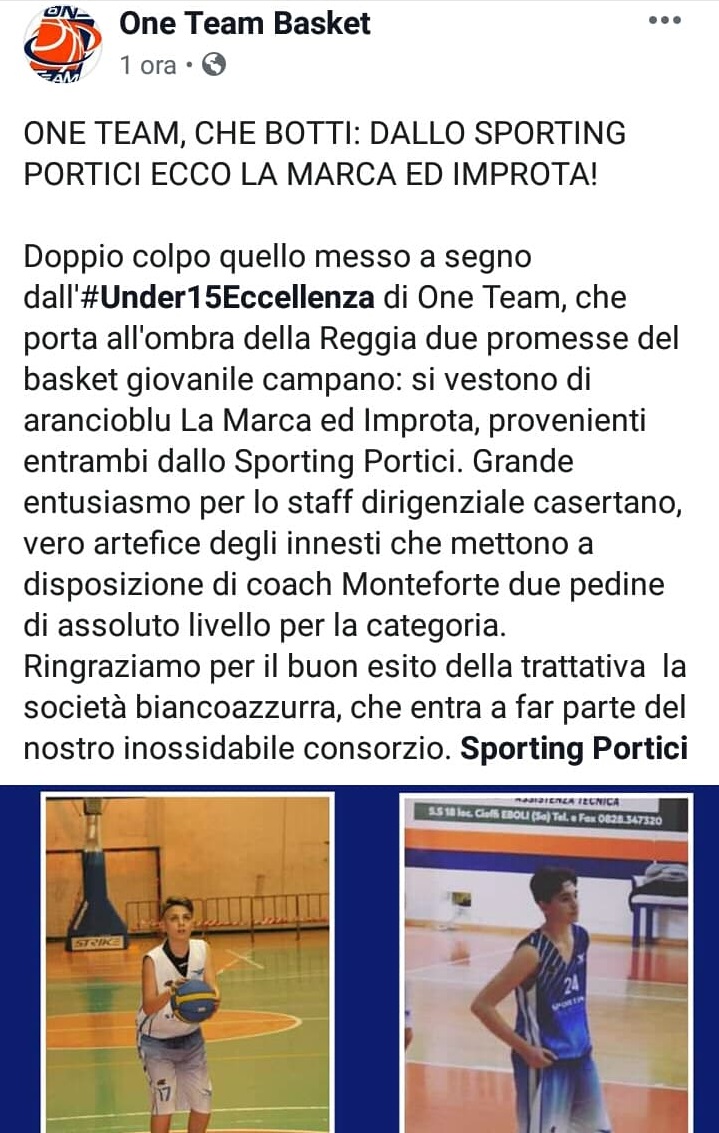Open the post's three-dot options menu
719x1133 pixels.
664,21
